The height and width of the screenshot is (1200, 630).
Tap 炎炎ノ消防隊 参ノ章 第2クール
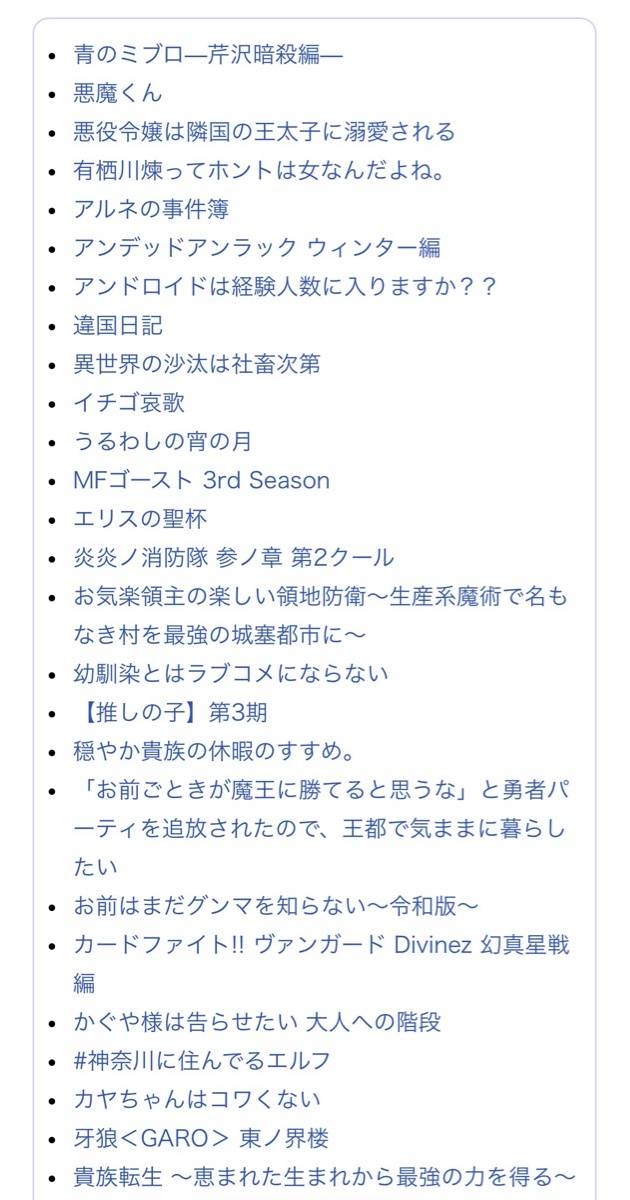click(233, 557)
